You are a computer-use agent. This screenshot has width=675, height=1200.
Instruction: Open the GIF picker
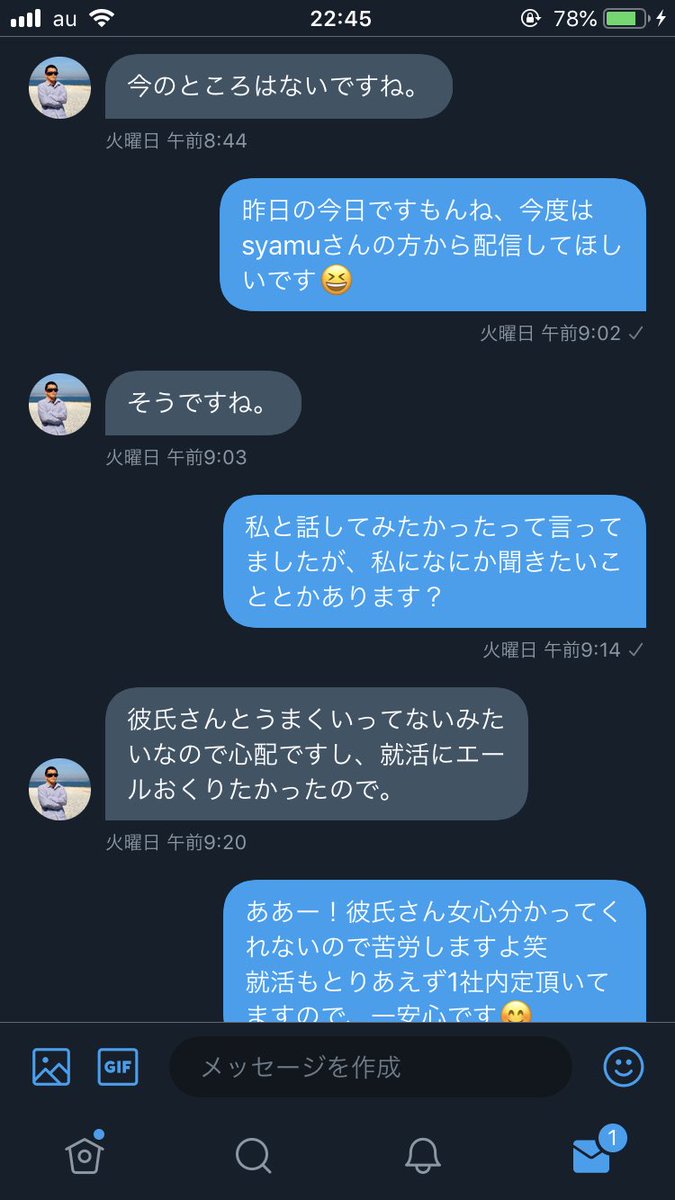tap(118, 1067)
